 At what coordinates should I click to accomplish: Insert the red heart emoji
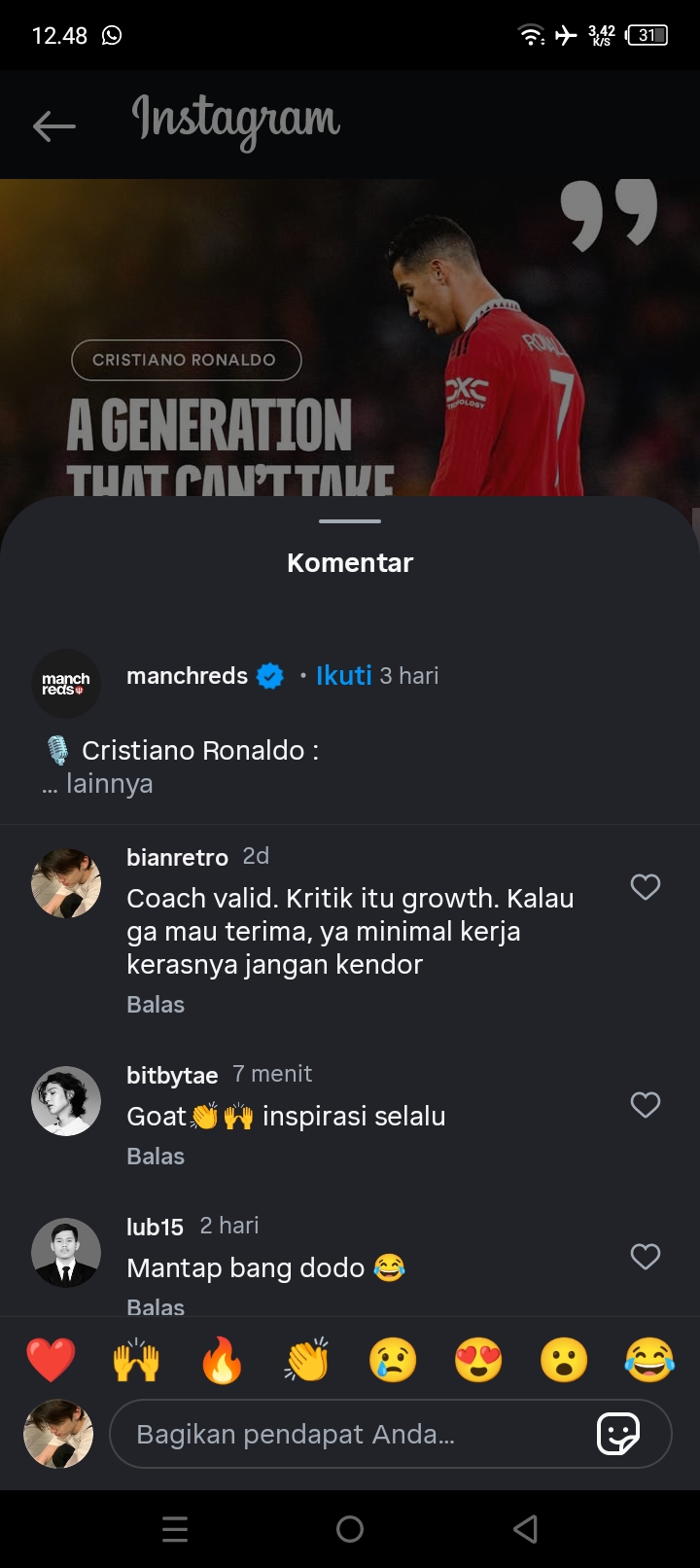(x=51, y=1360)
